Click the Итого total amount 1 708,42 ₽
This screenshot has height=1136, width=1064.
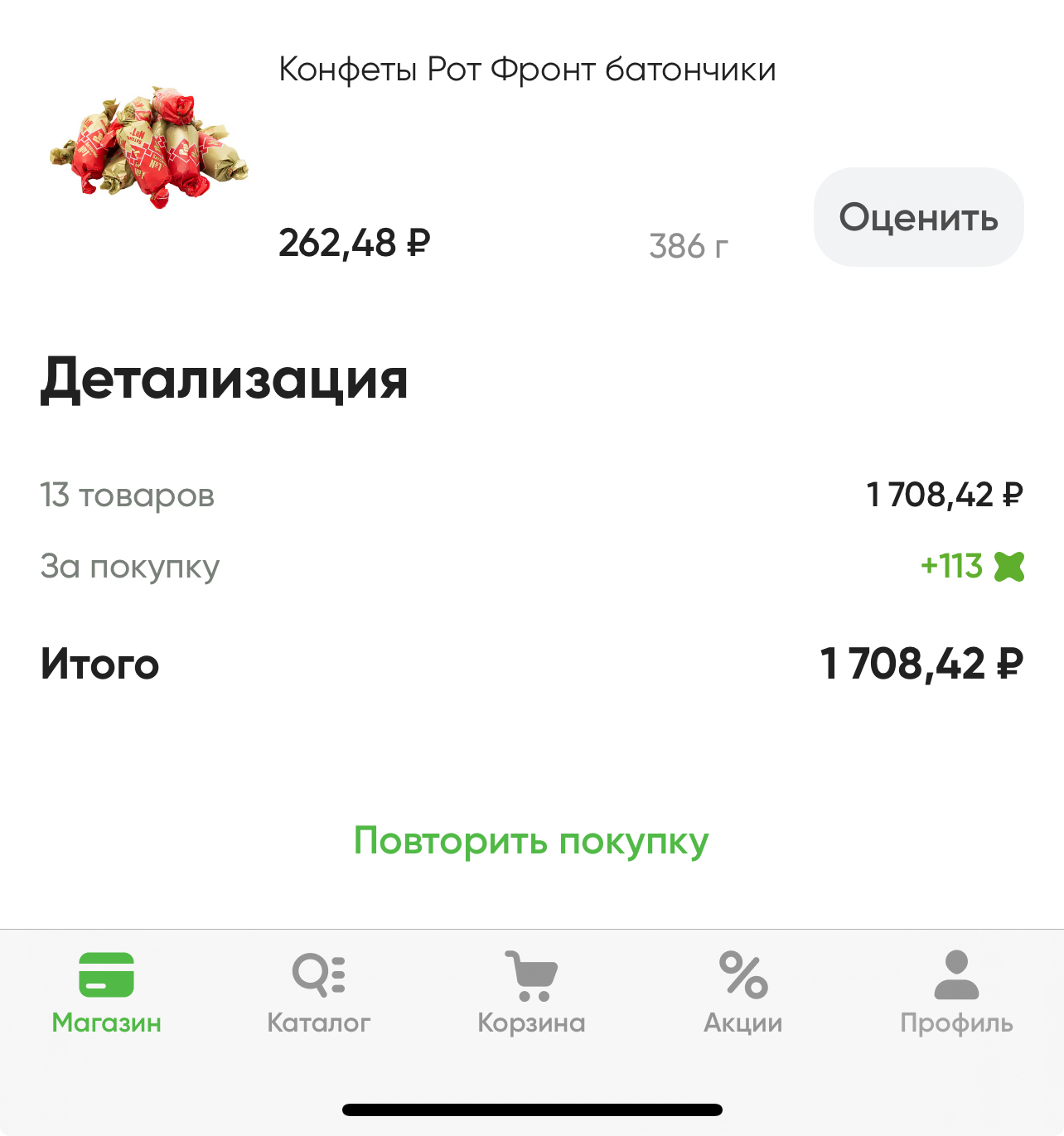[922, 663]
